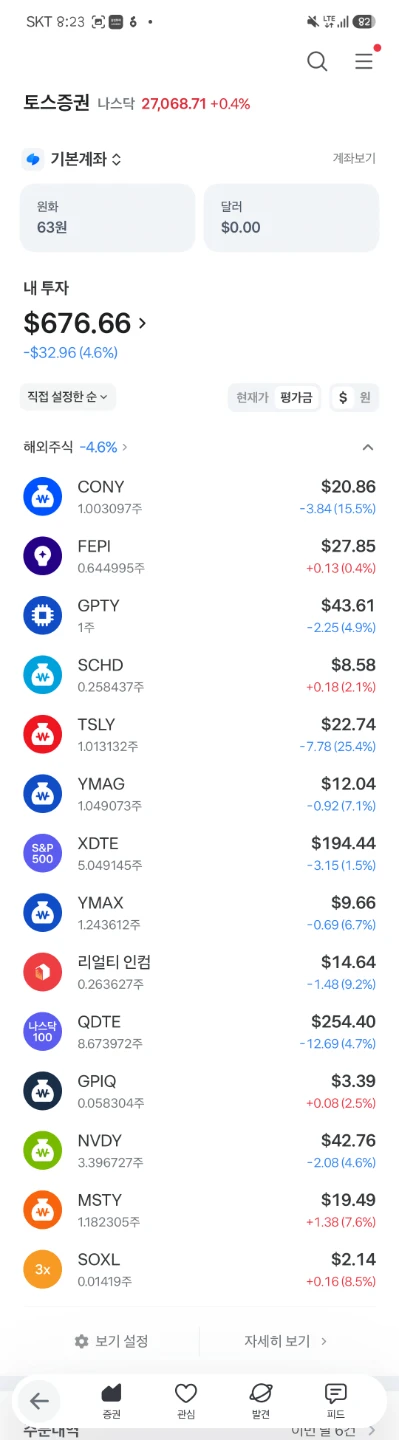This screenshot has width=399, height=1440.
Task: Open the 원화 balance card
Action: 107,217
